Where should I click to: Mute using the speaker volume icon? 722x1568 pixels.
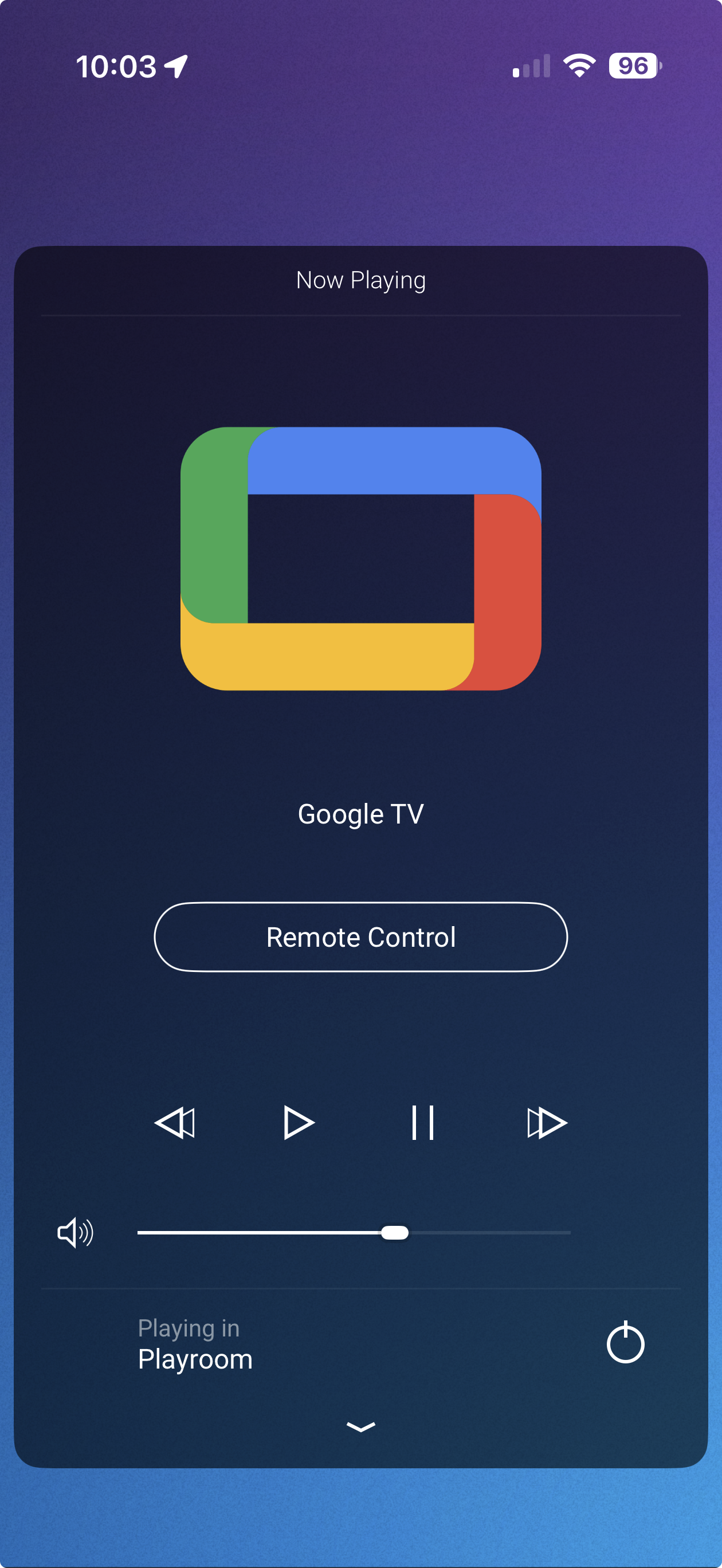(75, 1233)
